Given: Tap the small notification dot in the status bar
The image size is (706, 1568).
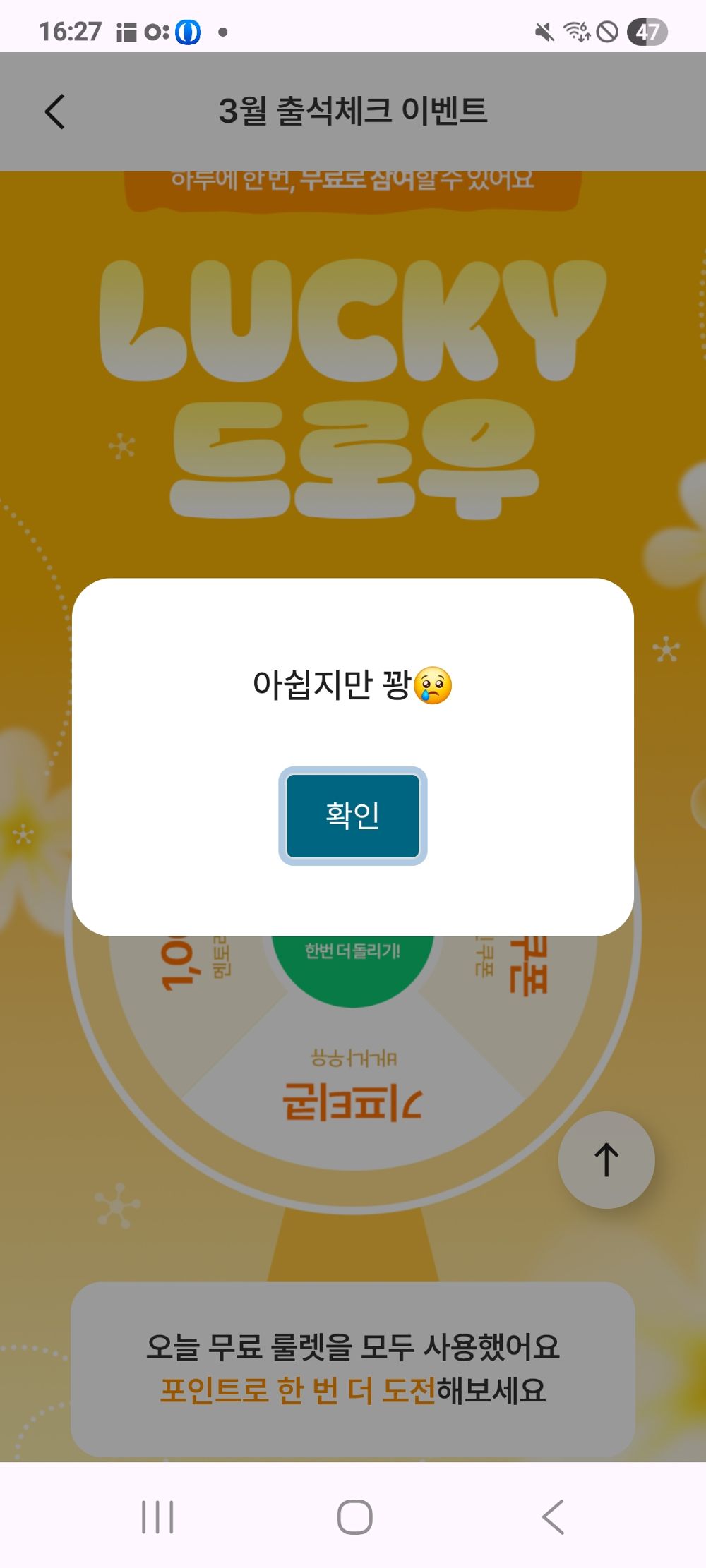Looking at the screenshot, I should (x=221, y=31).
